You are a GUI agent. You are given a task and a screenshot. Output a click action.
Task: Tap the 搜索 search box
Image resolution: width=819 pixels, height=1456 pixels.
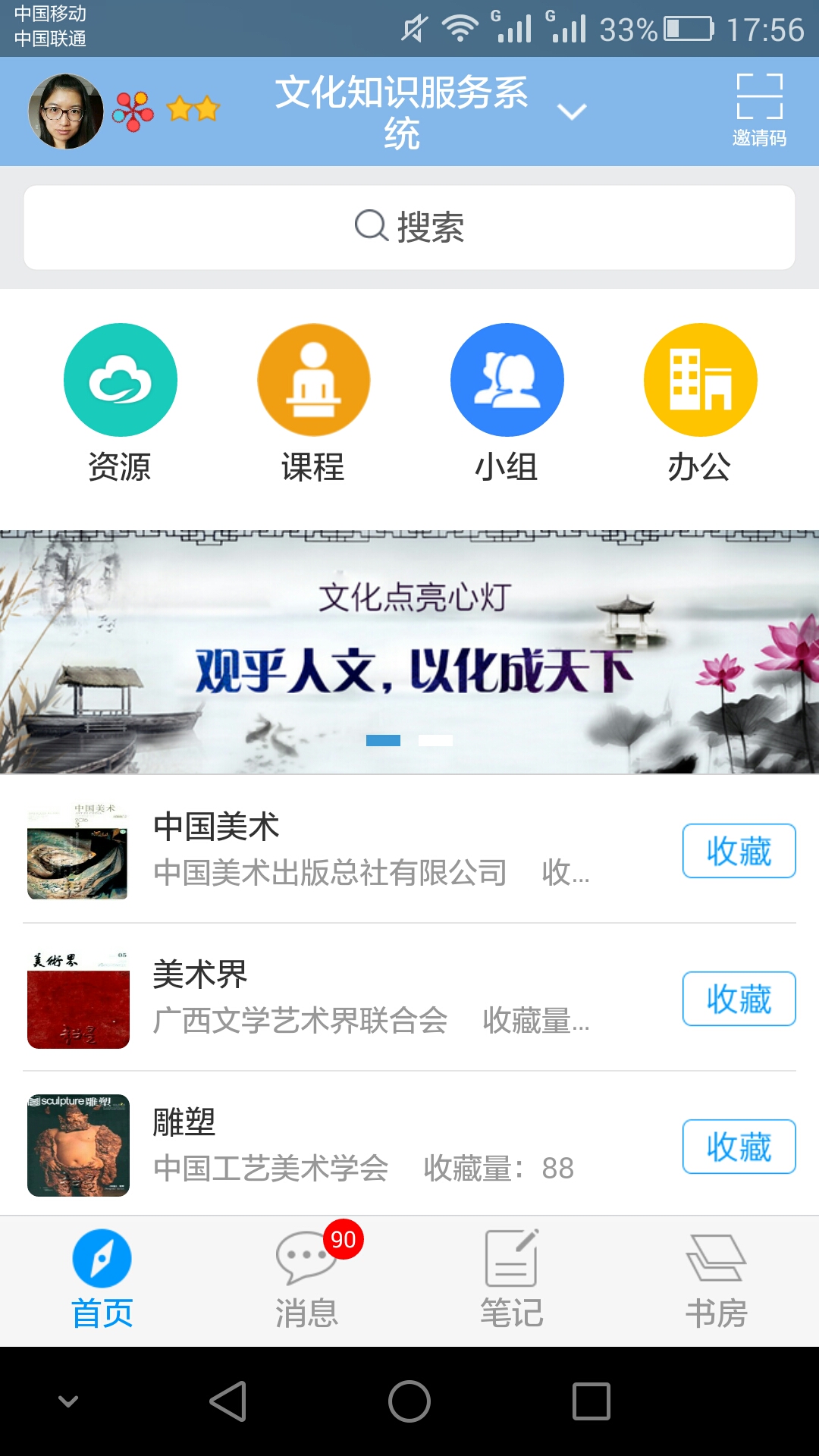tap(409, 227)
